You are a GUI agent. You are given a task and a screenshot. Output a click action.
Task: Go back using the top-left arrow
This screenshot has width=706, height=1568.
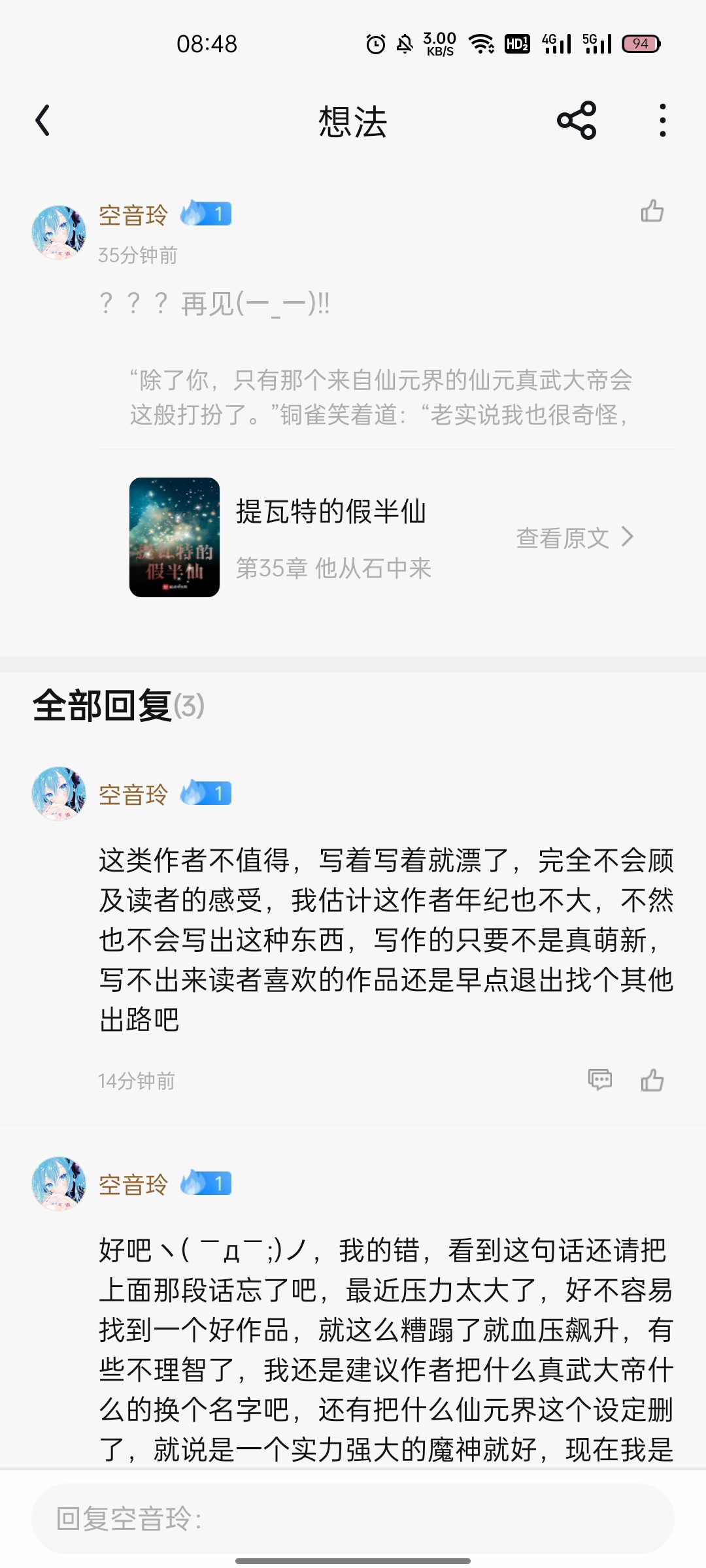[x=43, y=121]
